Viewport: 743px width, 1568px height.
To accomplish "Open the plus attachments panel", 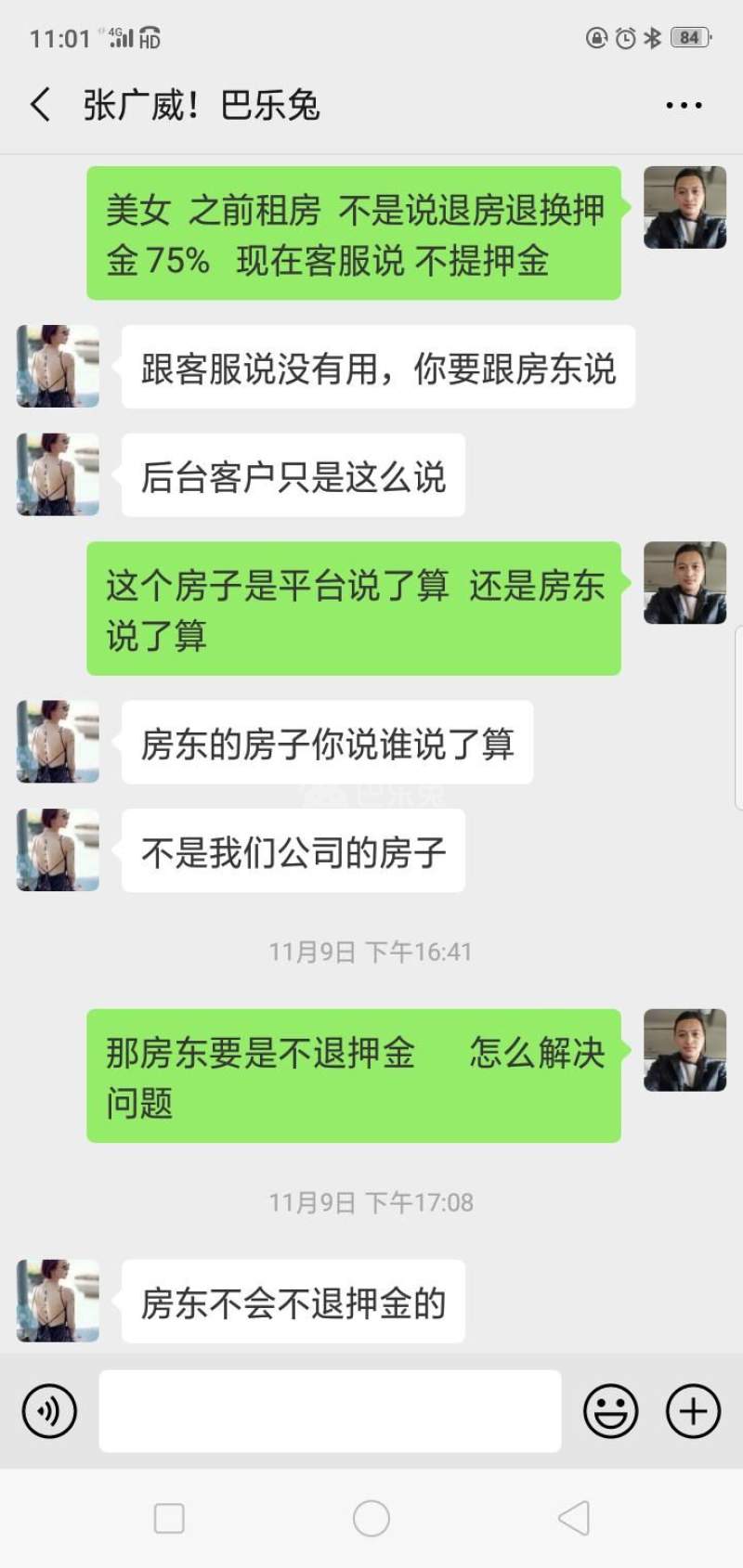I will point(693,1411).
